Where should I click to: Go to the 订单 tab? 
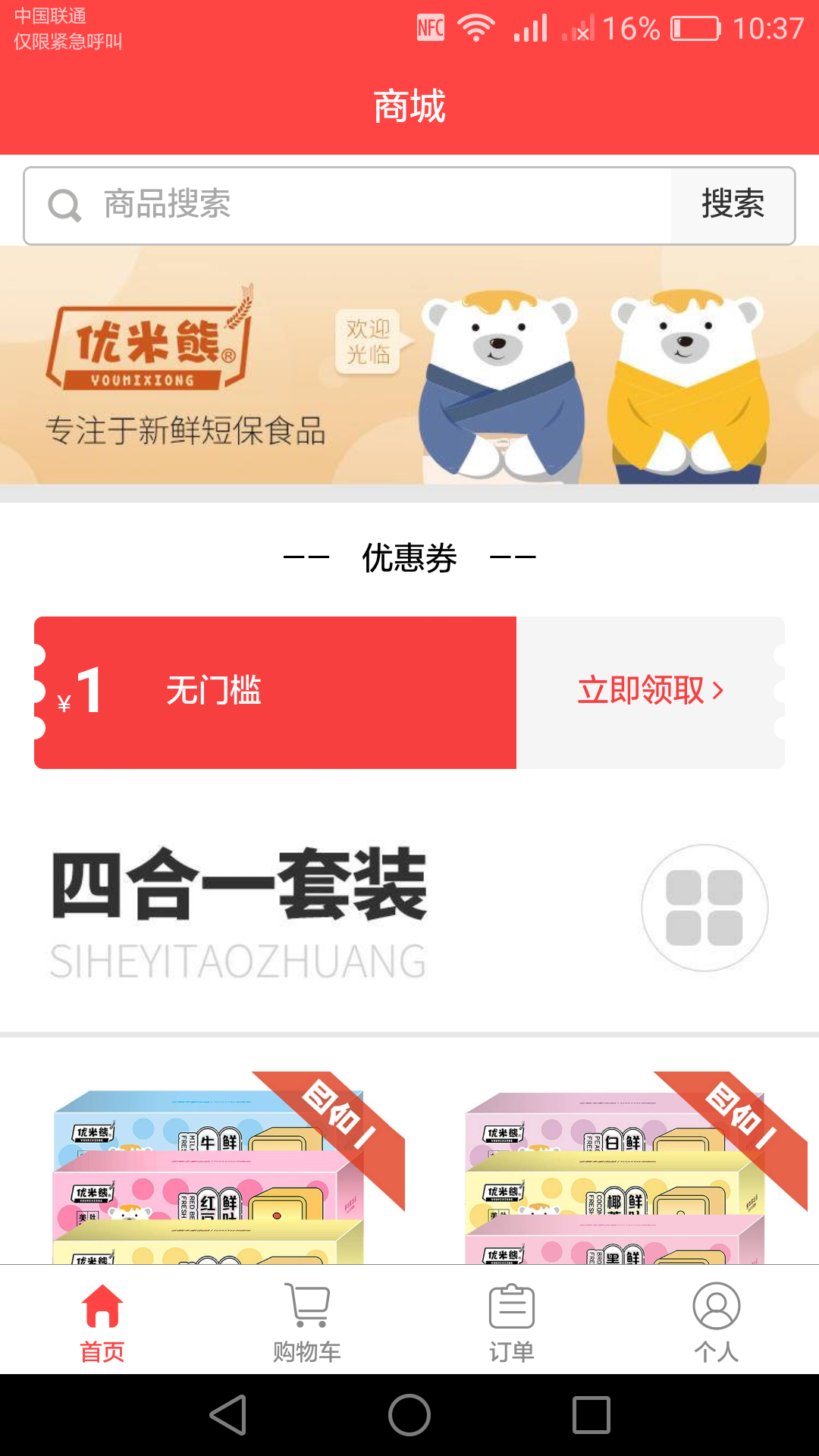pos(512,1321)
